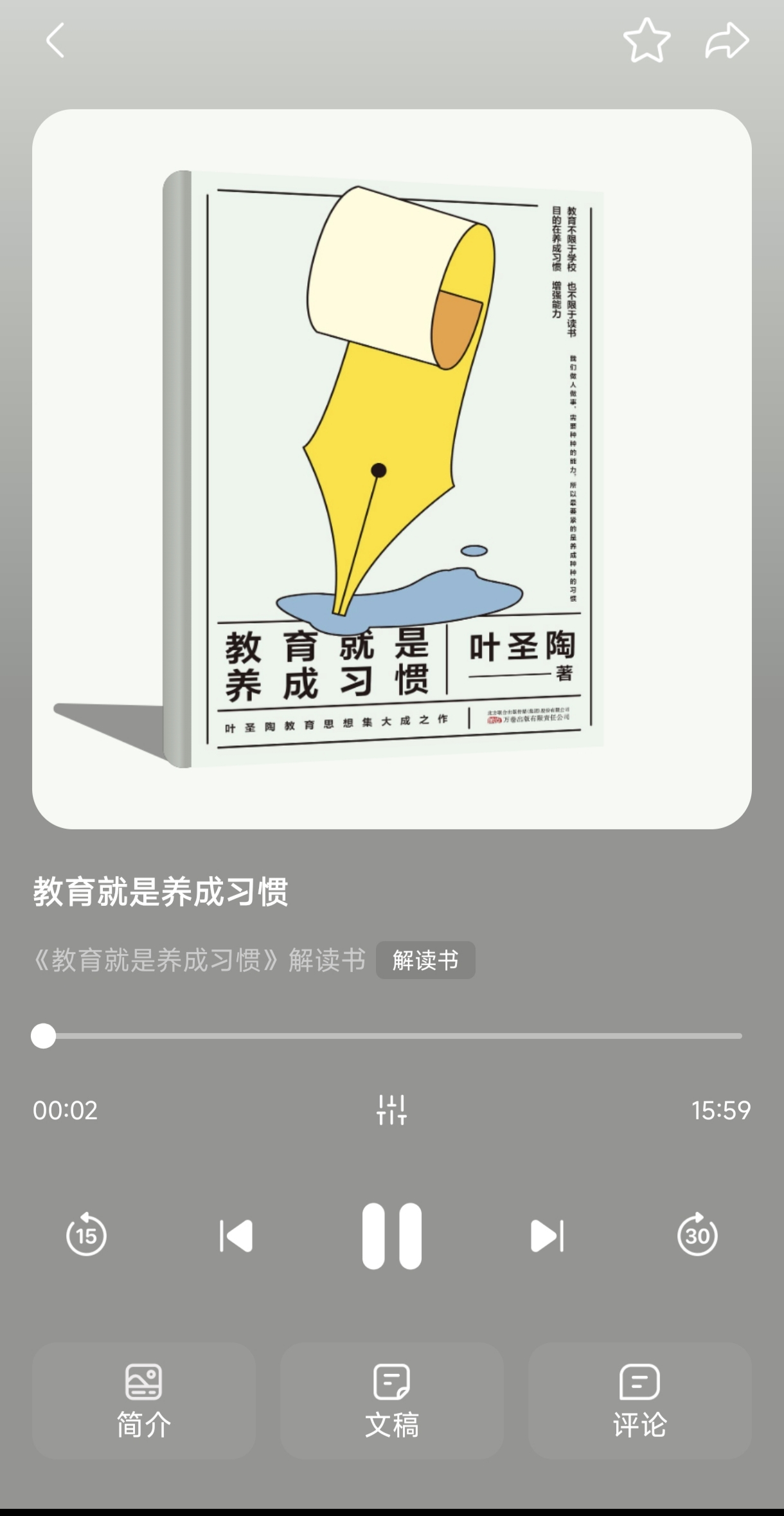Open the 评论 comments
Viewport: 784px width, 1516px height.
[x=639, y=1400]
